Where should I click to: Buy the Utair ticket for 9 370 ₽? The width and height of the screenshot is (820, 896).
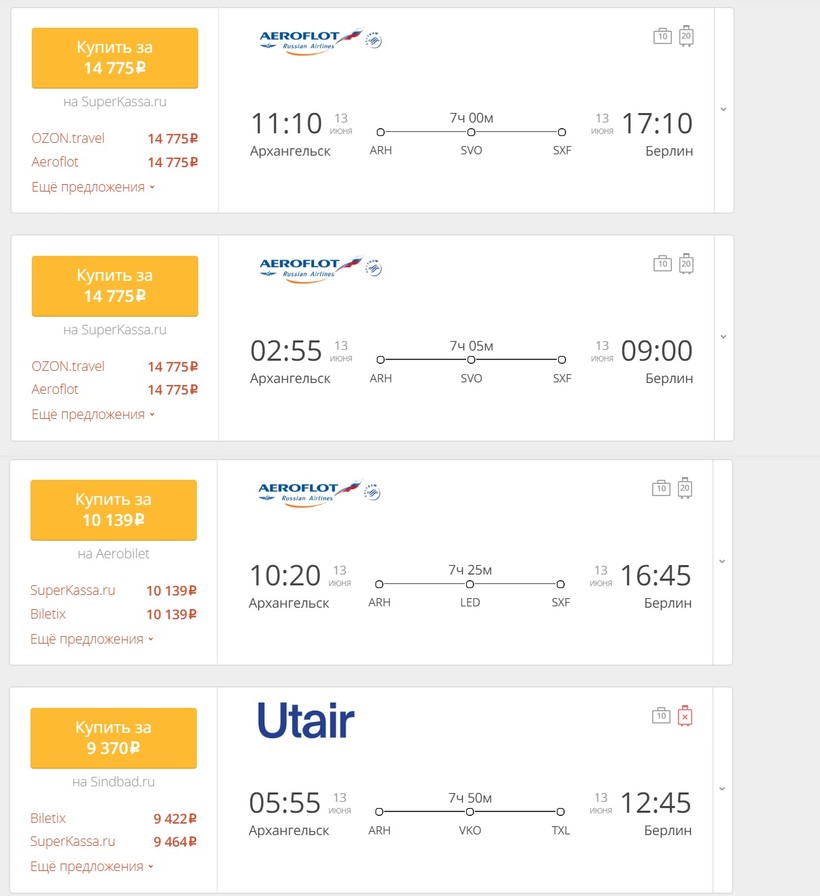coord(114,738)
